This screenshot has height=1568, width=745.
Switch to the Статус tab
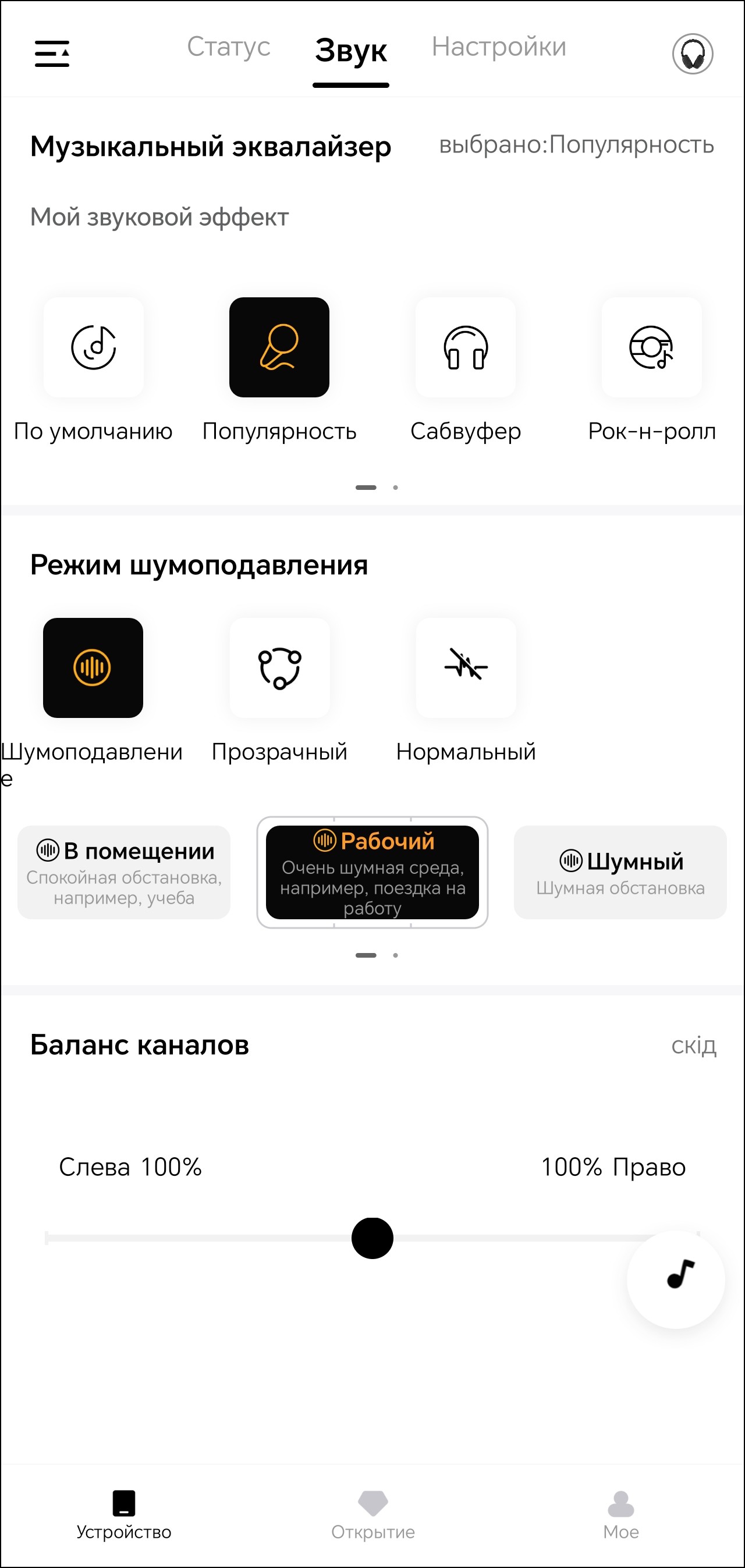point(228,48)
